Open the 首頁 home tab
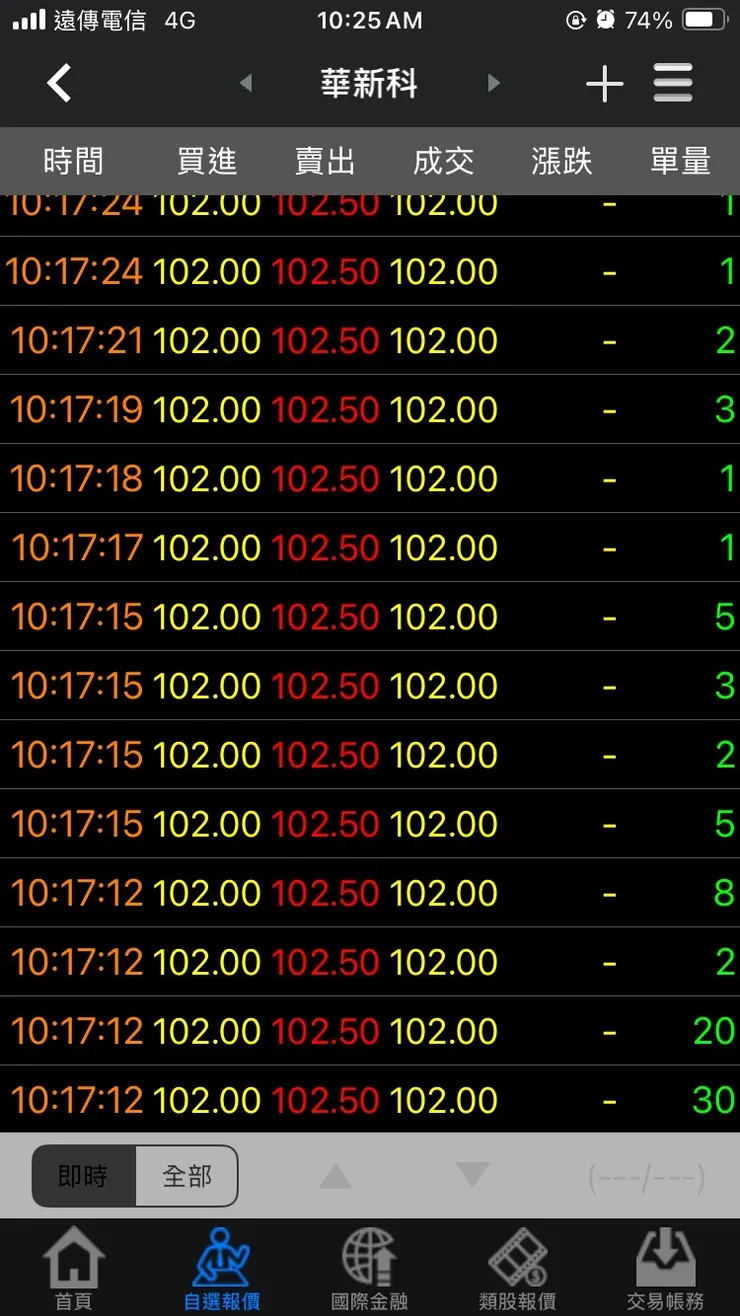 pos(74,1268)
